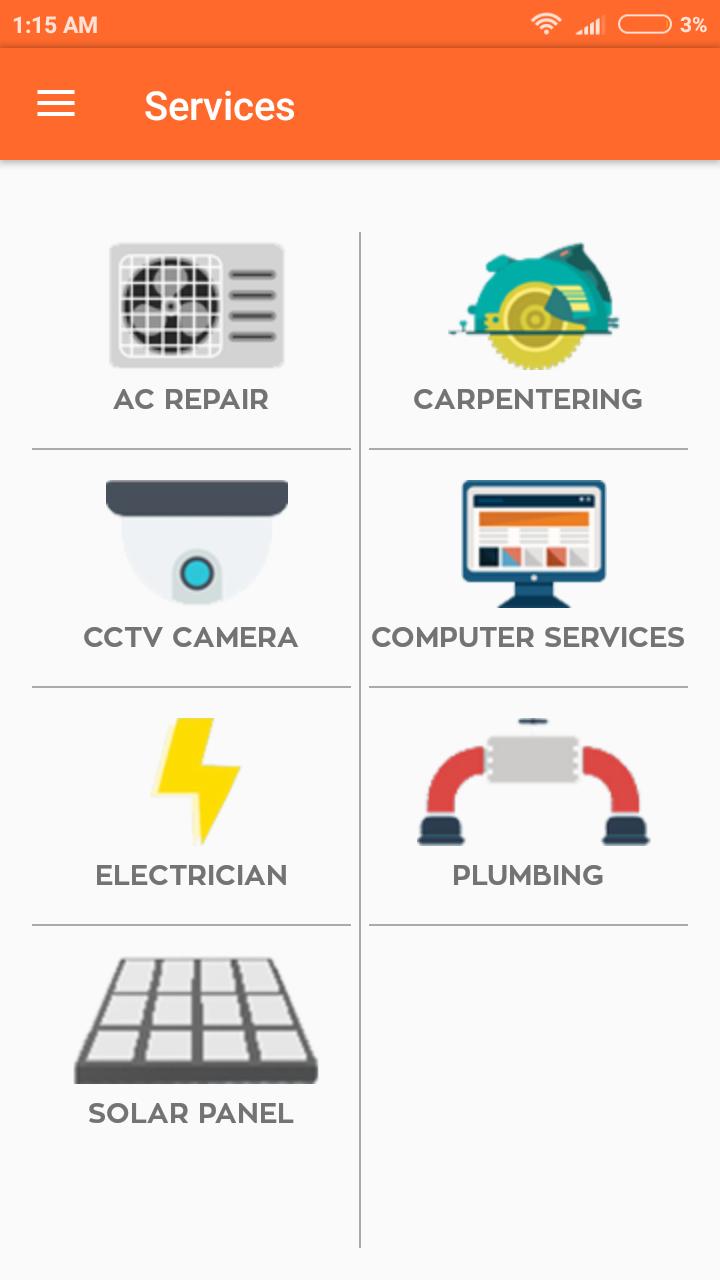Select the AC Repair service
This screenshot has width=720, height=1280.
(192, 330)
